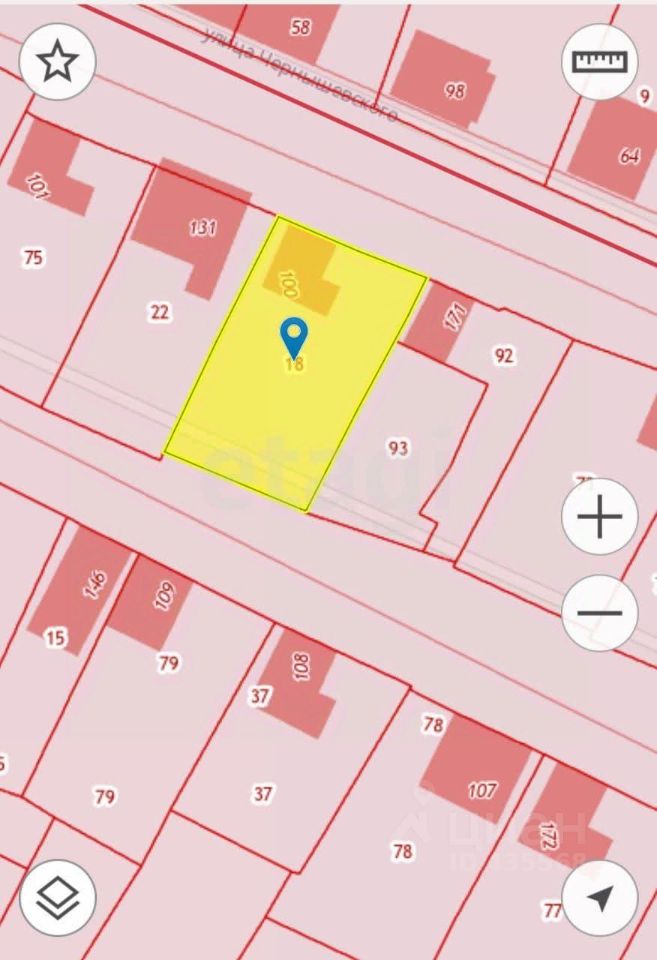Open the ruler measurement tool
The width and height of the screenshot is (657, 960).
tap(599, 62)
